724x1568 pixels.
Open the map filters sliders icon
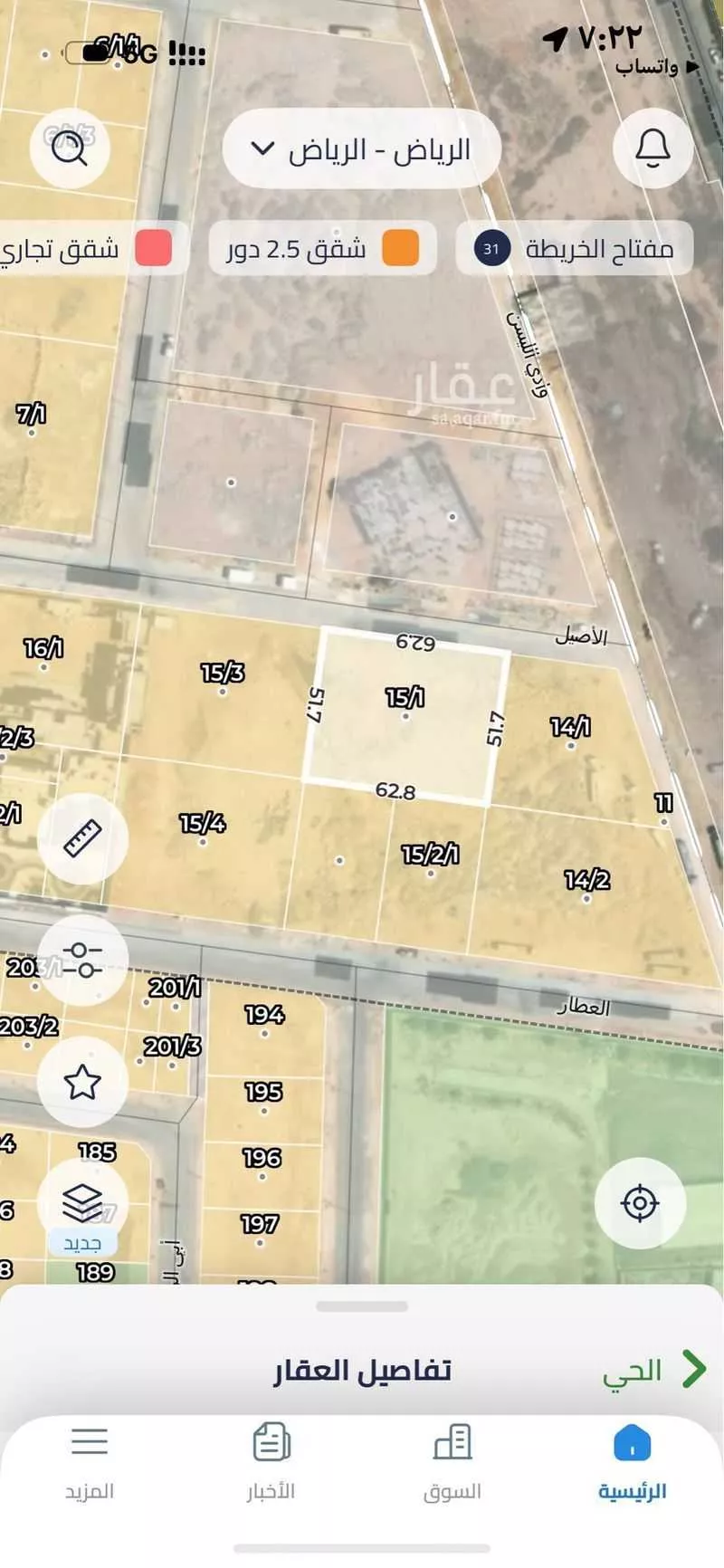[x=81, y=961]
